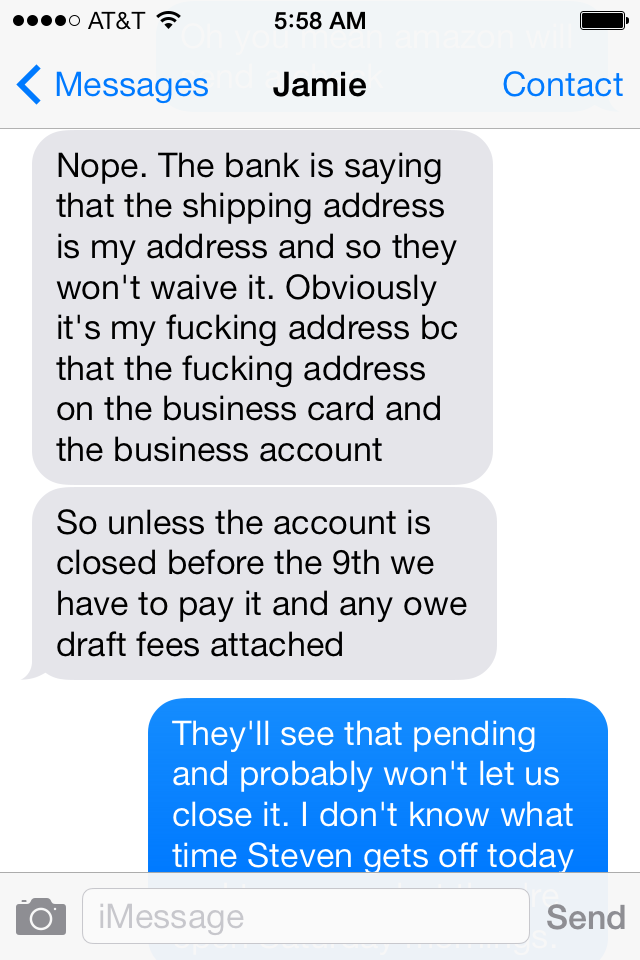
Task: Open Jamie's Contact details
Action: point(562,85)
